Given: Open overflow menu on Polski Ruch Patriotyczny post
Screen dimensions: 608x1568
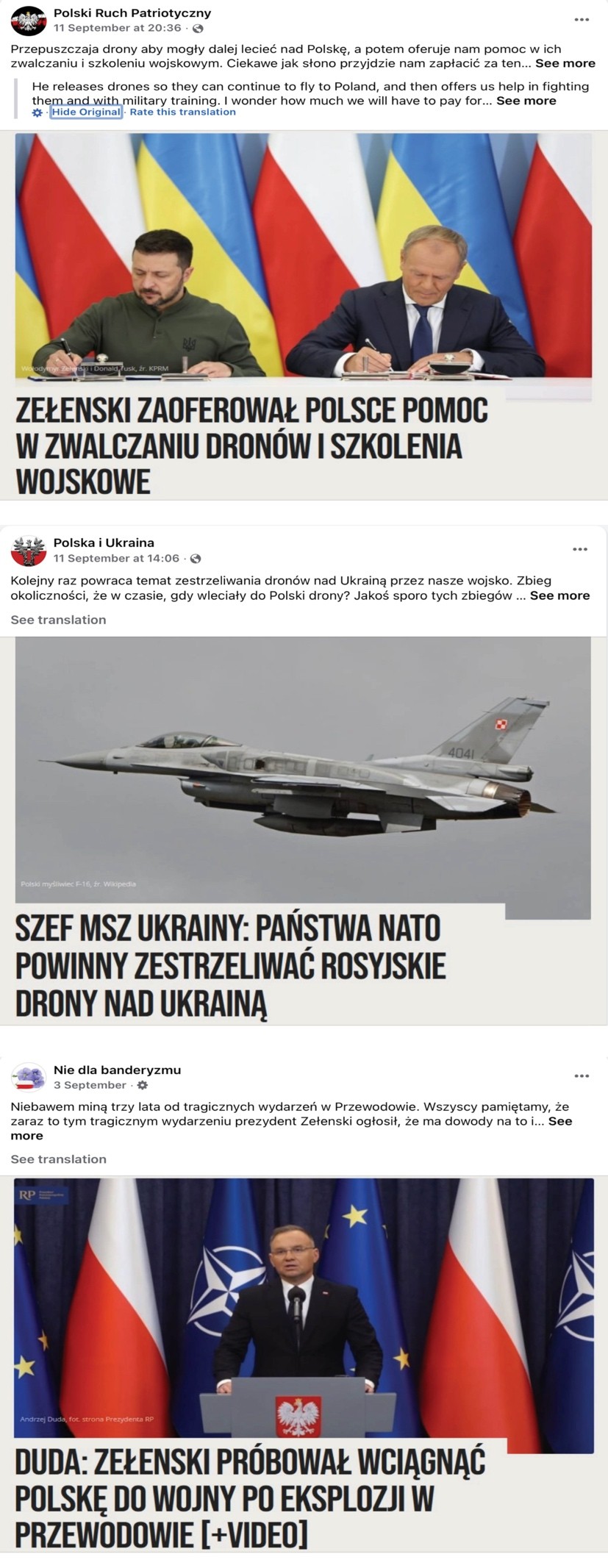Looking at the screenshot, I should pos(581,20).
